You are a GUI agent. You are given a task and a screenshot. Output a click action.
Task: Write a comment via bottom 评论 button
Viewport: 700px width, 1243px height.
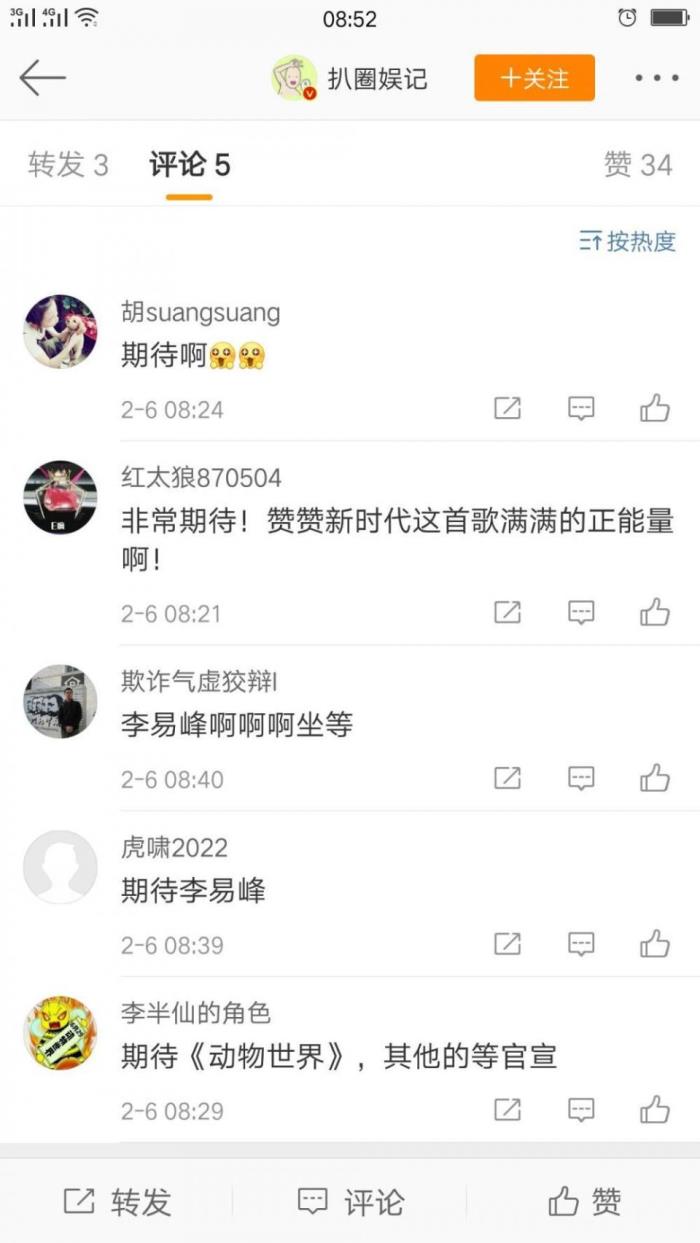(350, 1201)
